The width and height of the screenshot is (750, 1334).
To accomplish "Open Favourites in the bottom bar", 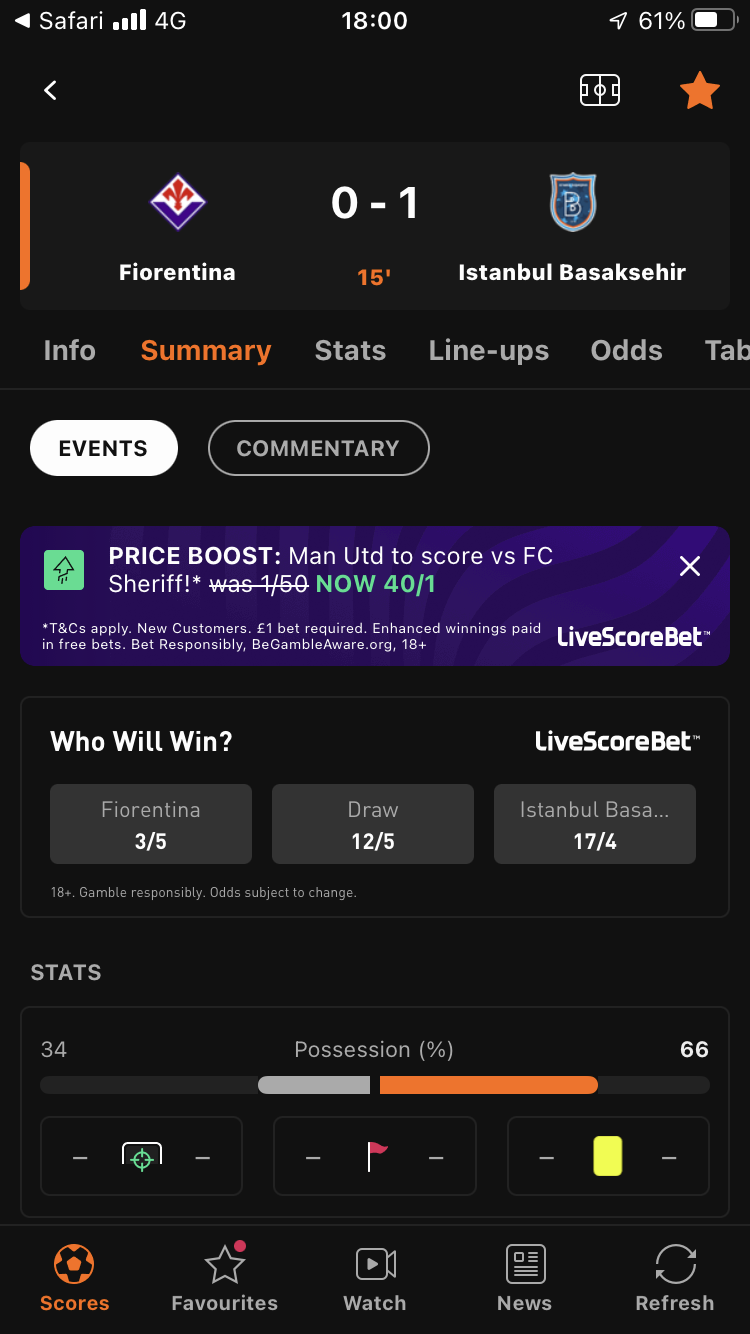I will coord(224,1278).
